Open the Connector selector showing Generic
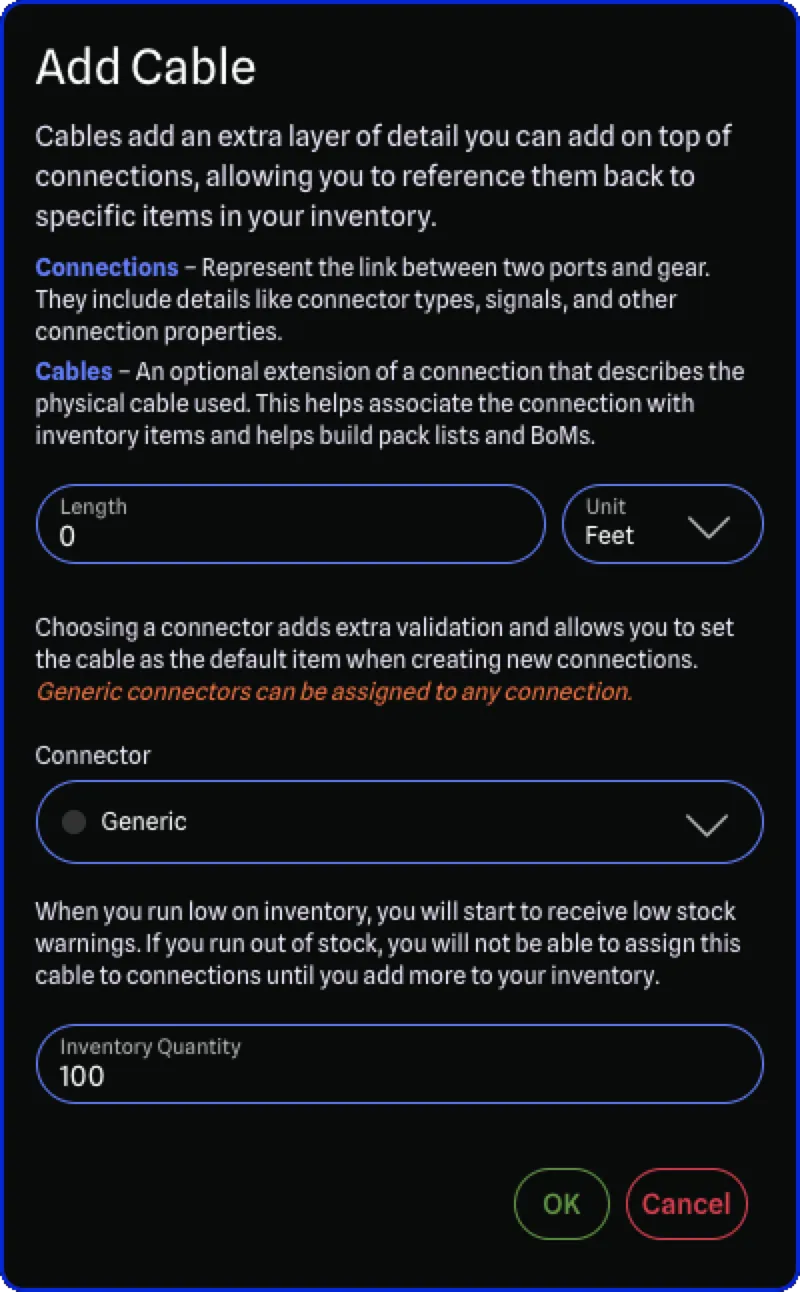This screenshot has width=800, height=1292. (x=400, y=821)
